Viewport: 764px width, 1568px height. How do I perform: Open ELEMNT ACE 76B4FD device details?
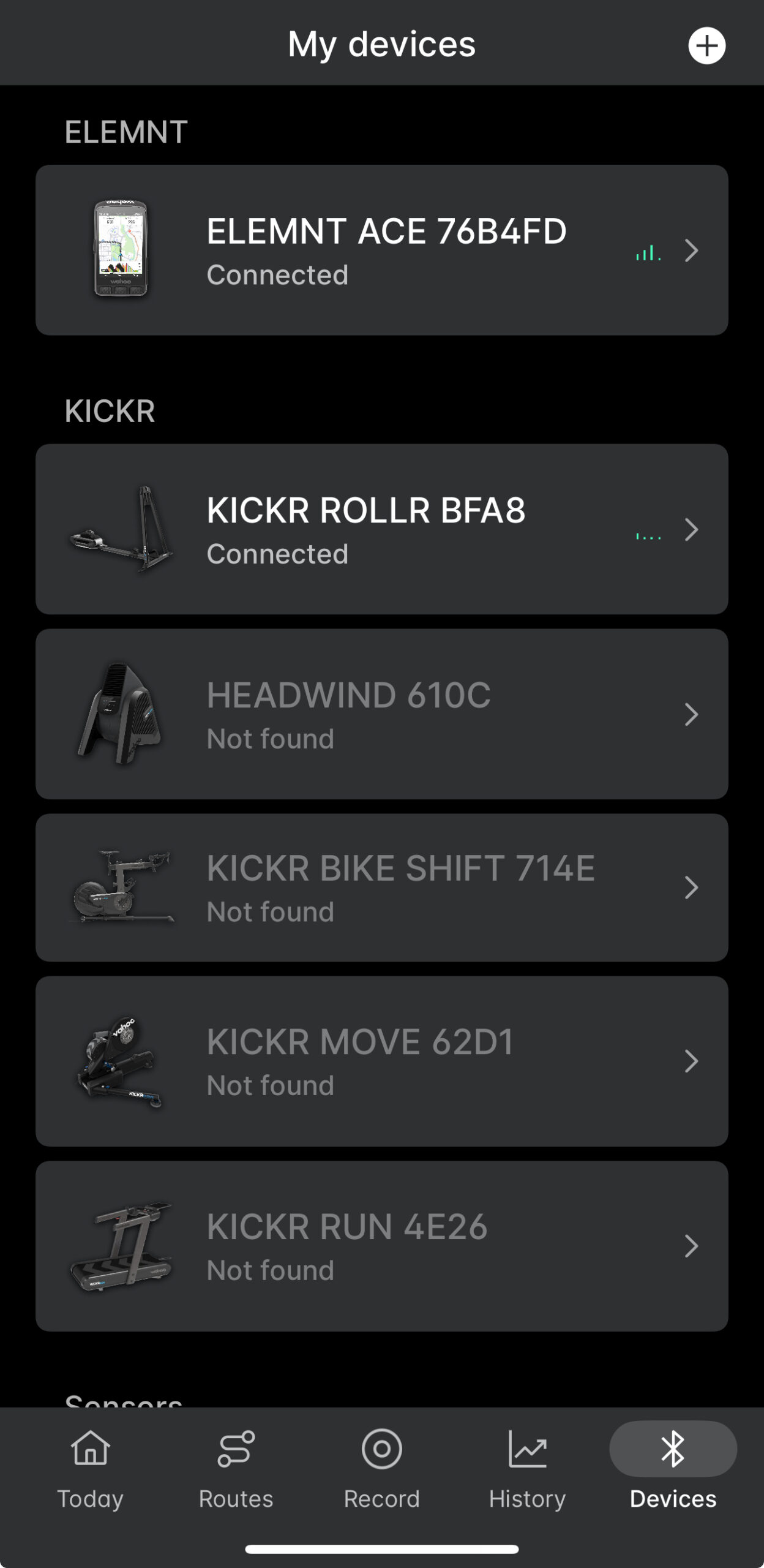(x=381, y=250)
